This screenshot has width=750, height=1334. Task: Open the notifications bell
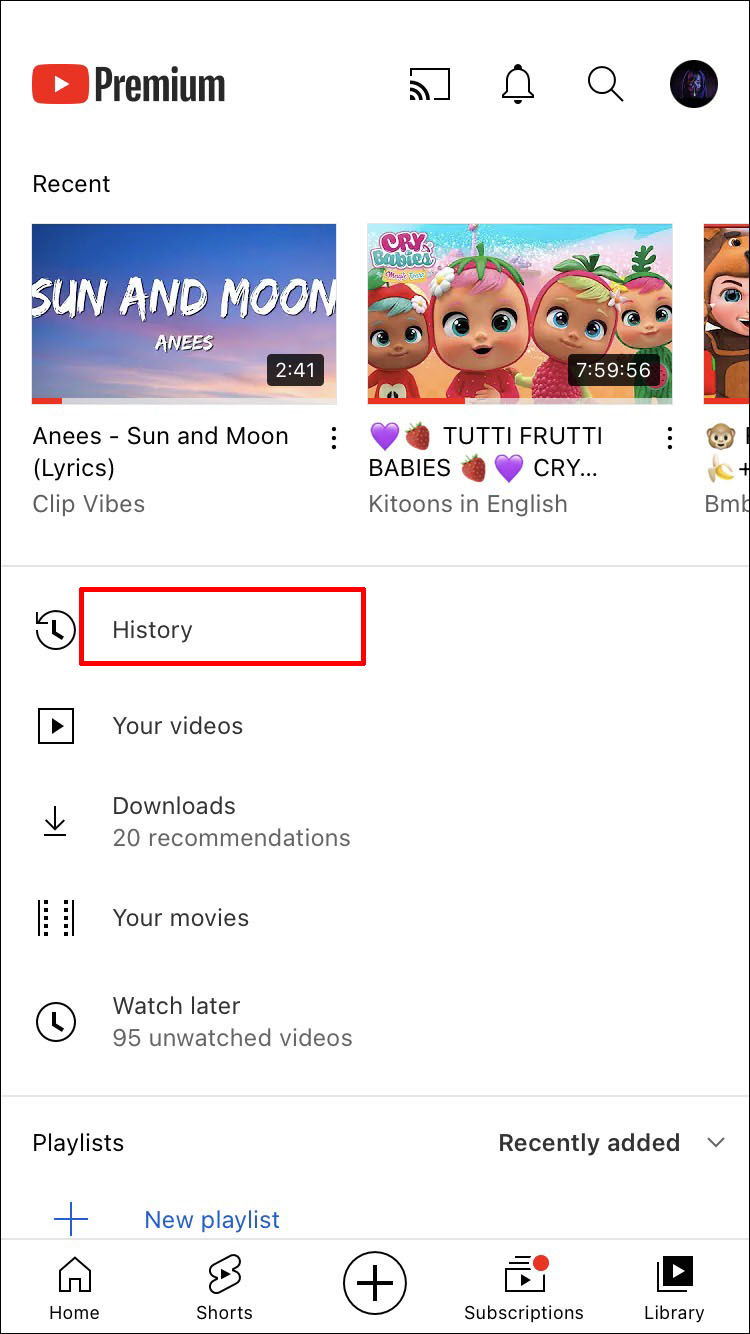[x=517, y=85]
